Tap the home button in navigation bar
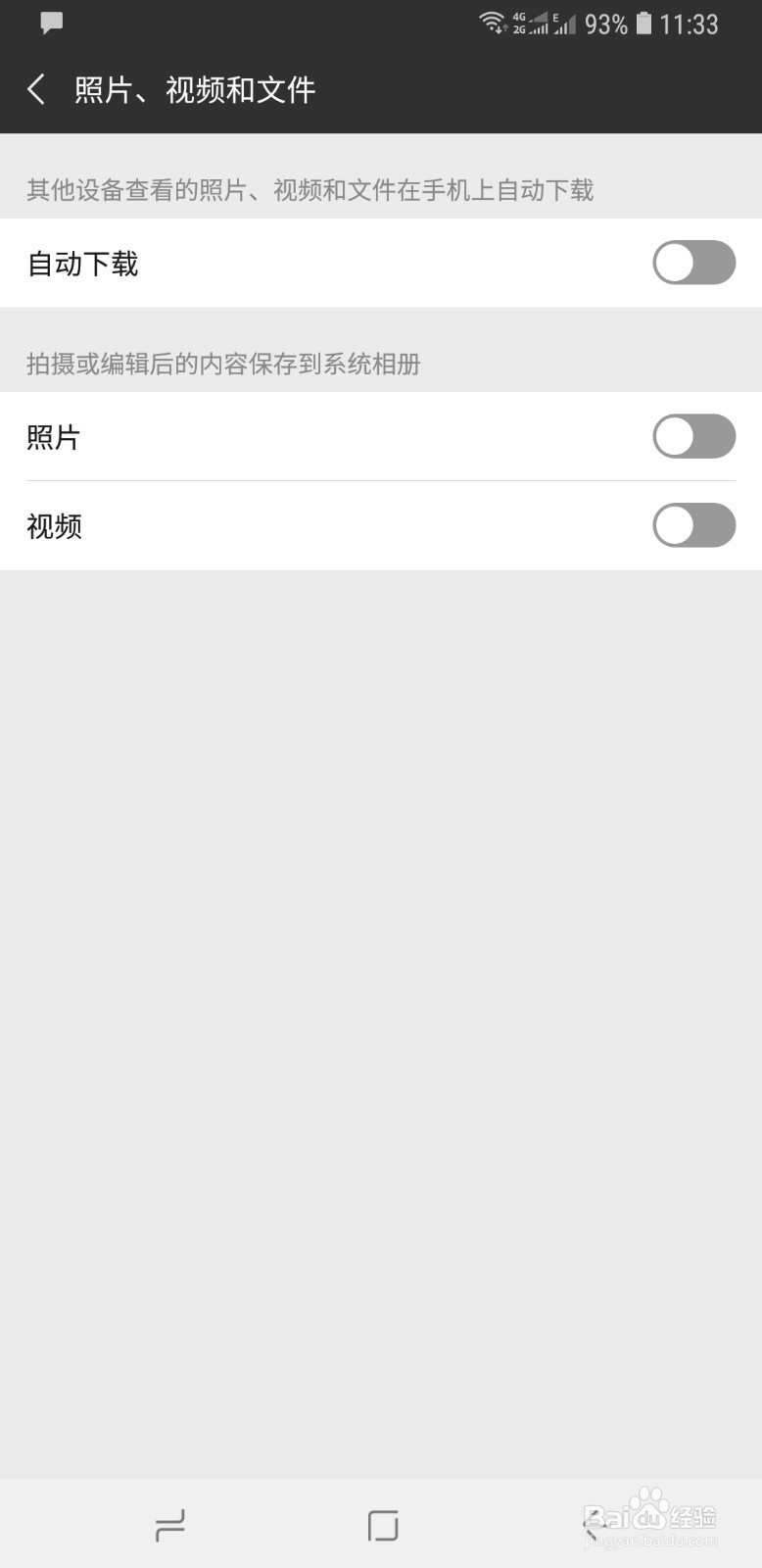The image size is (762, 1568). click(382, 1525)
